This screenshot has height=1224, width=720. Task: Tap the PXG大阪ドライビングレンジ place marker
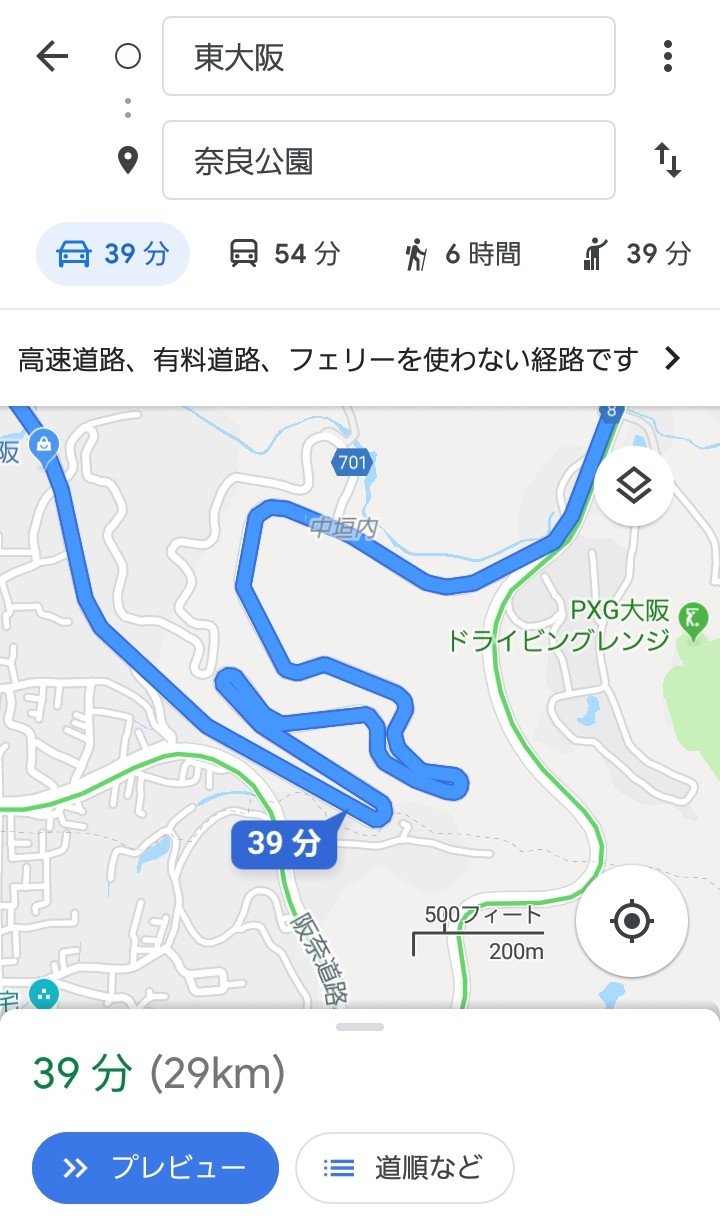coord(691,620)
